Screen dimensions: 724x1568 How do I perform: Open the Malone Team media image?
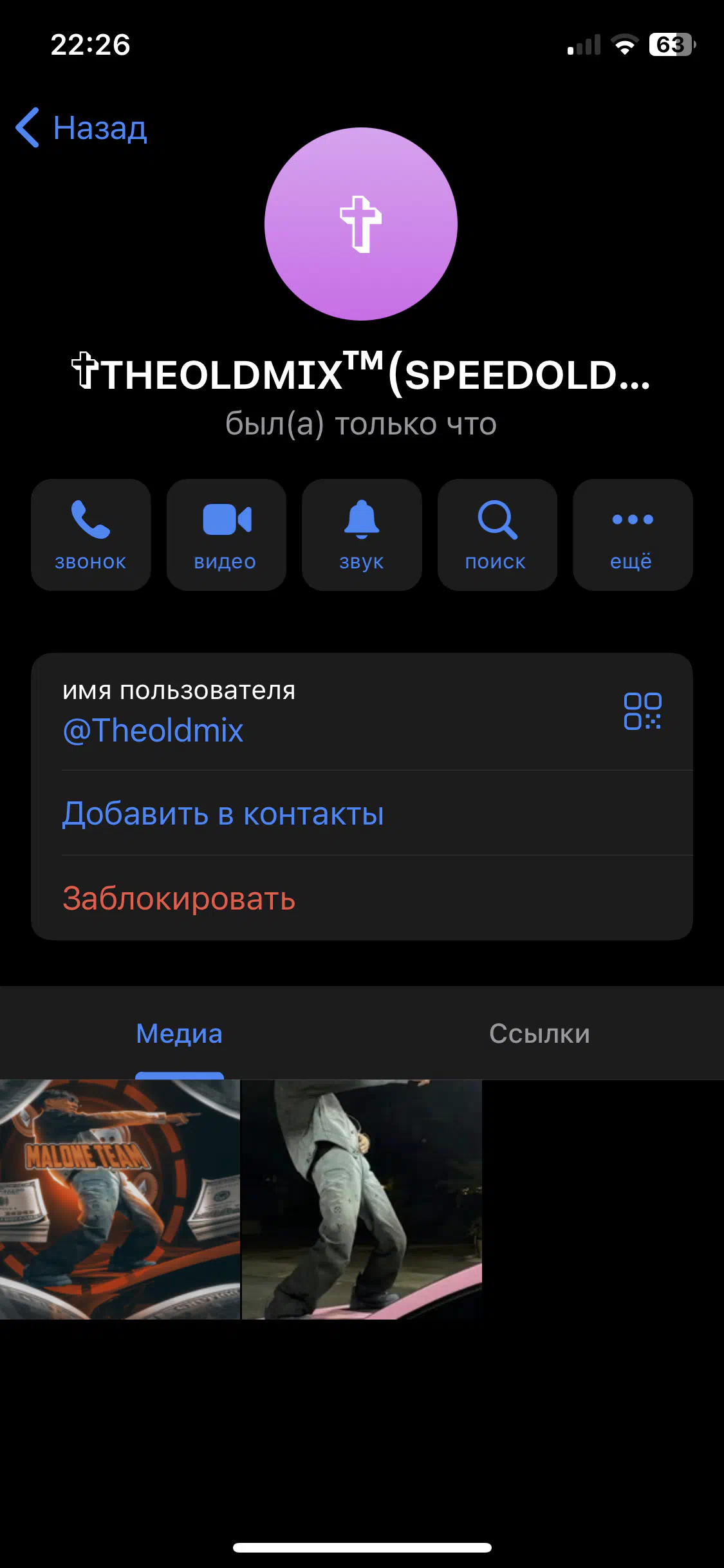tap(120, 1199)
